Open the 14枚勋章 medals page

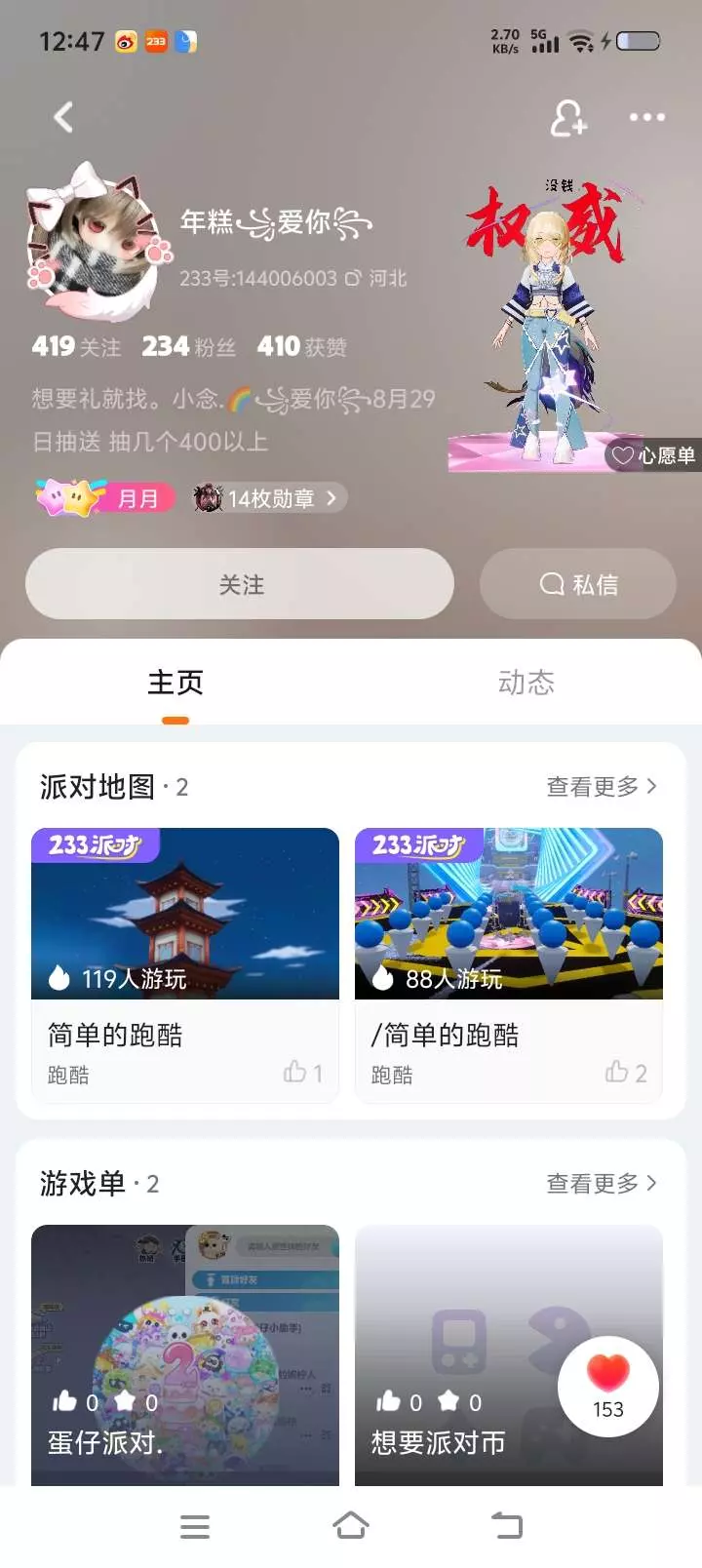(269, 498)
